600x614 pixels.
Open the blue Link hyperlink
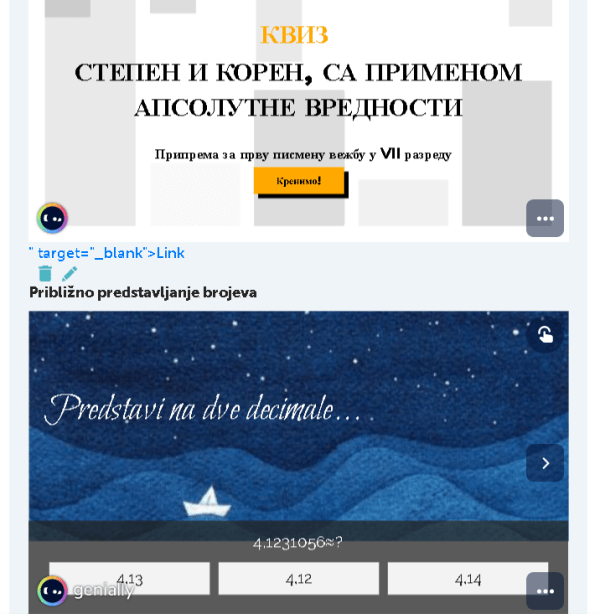170,253
